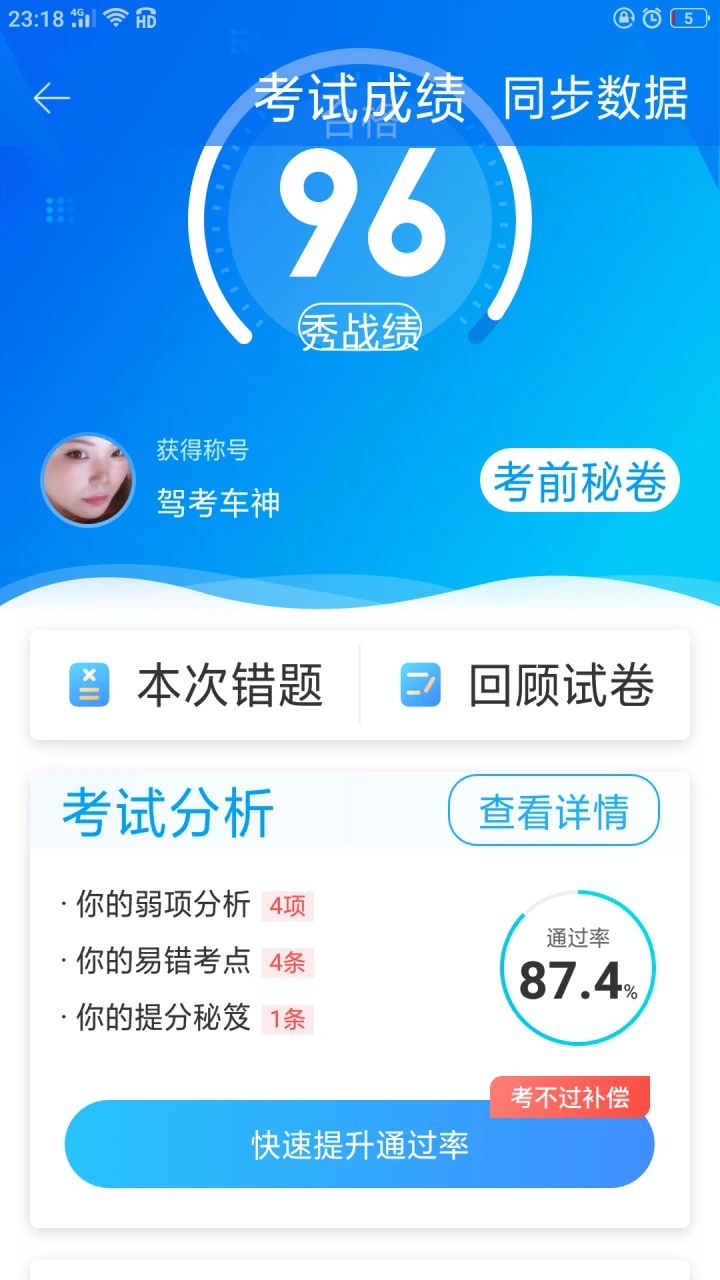View 本次错题 wrong questions

(196, 686)
